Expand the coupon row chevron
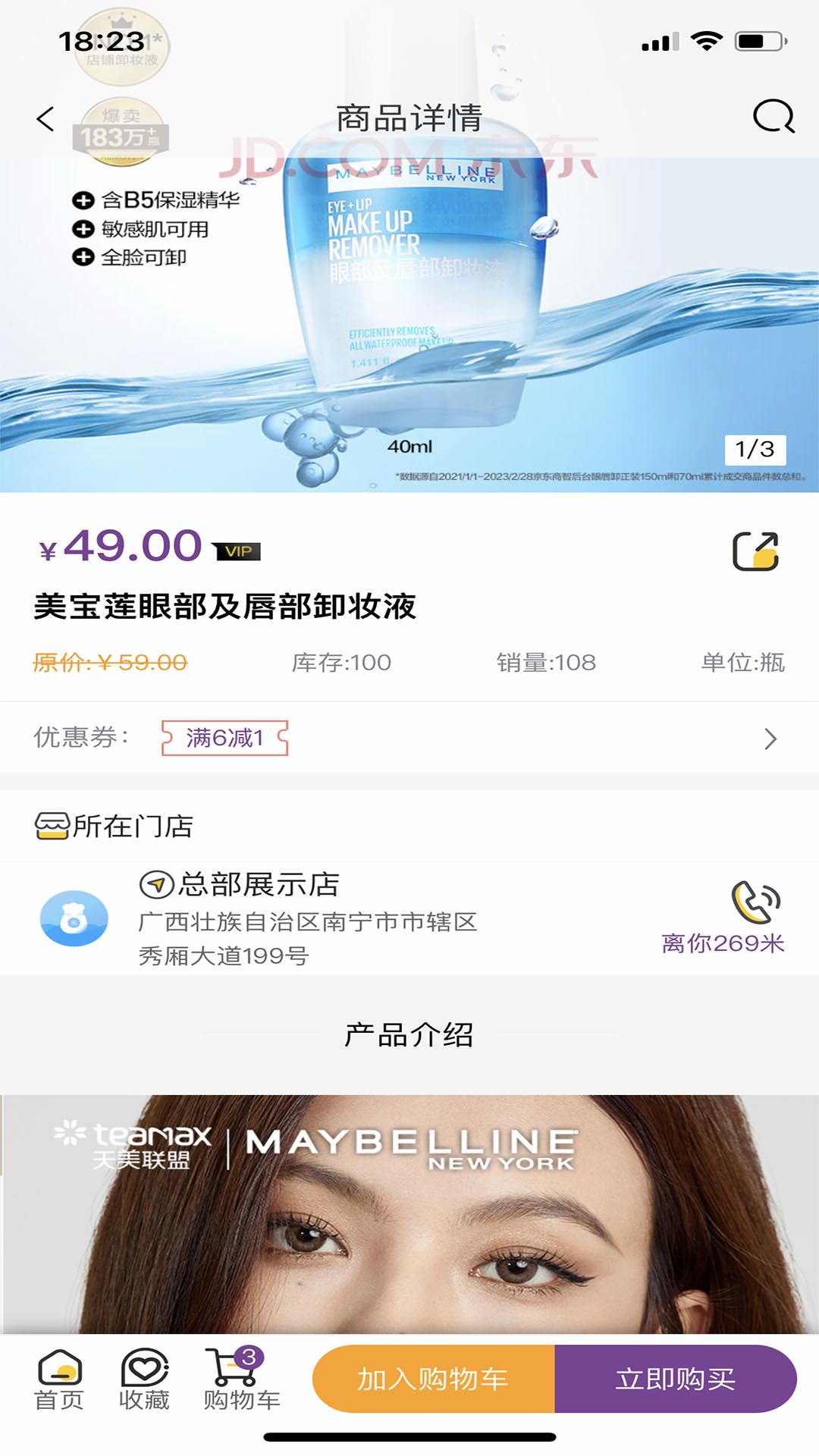 pyautogui.click(x=772, y=737)
